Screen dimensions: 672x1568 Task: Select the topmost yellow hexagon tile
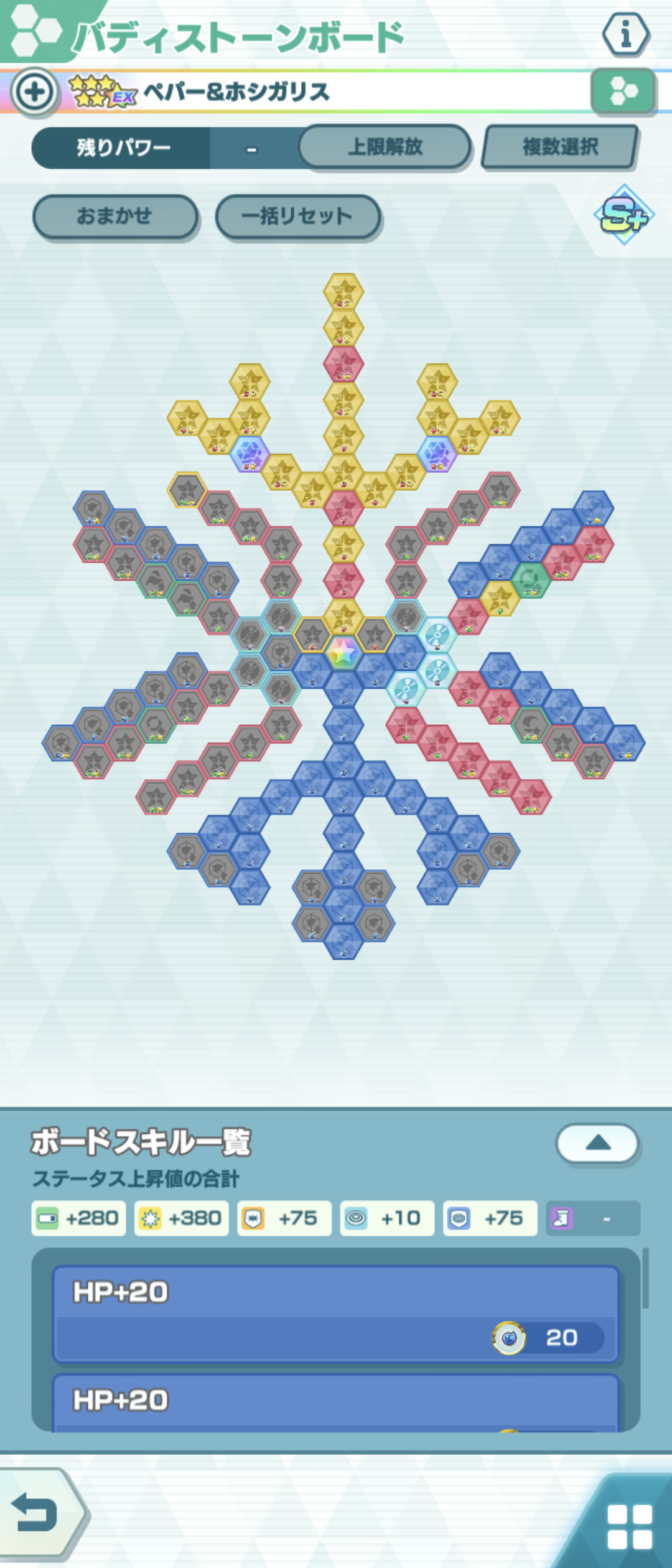click(x=343, y=292)
